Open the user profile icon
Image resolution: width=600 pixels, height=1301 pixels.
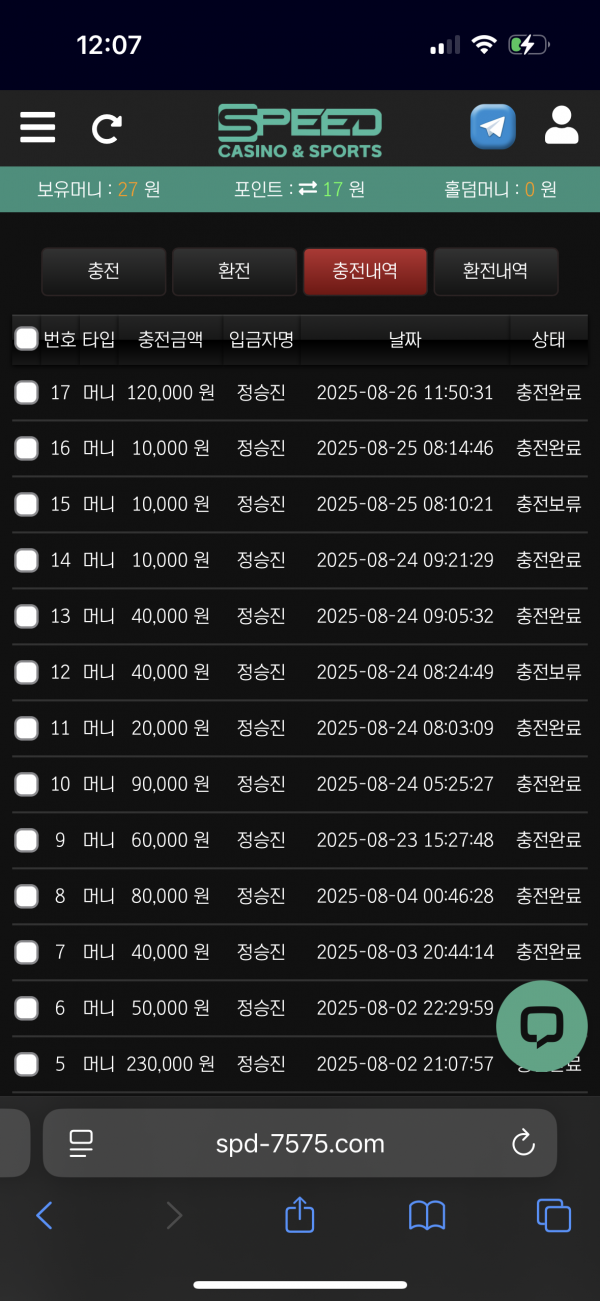coord(561,127)
